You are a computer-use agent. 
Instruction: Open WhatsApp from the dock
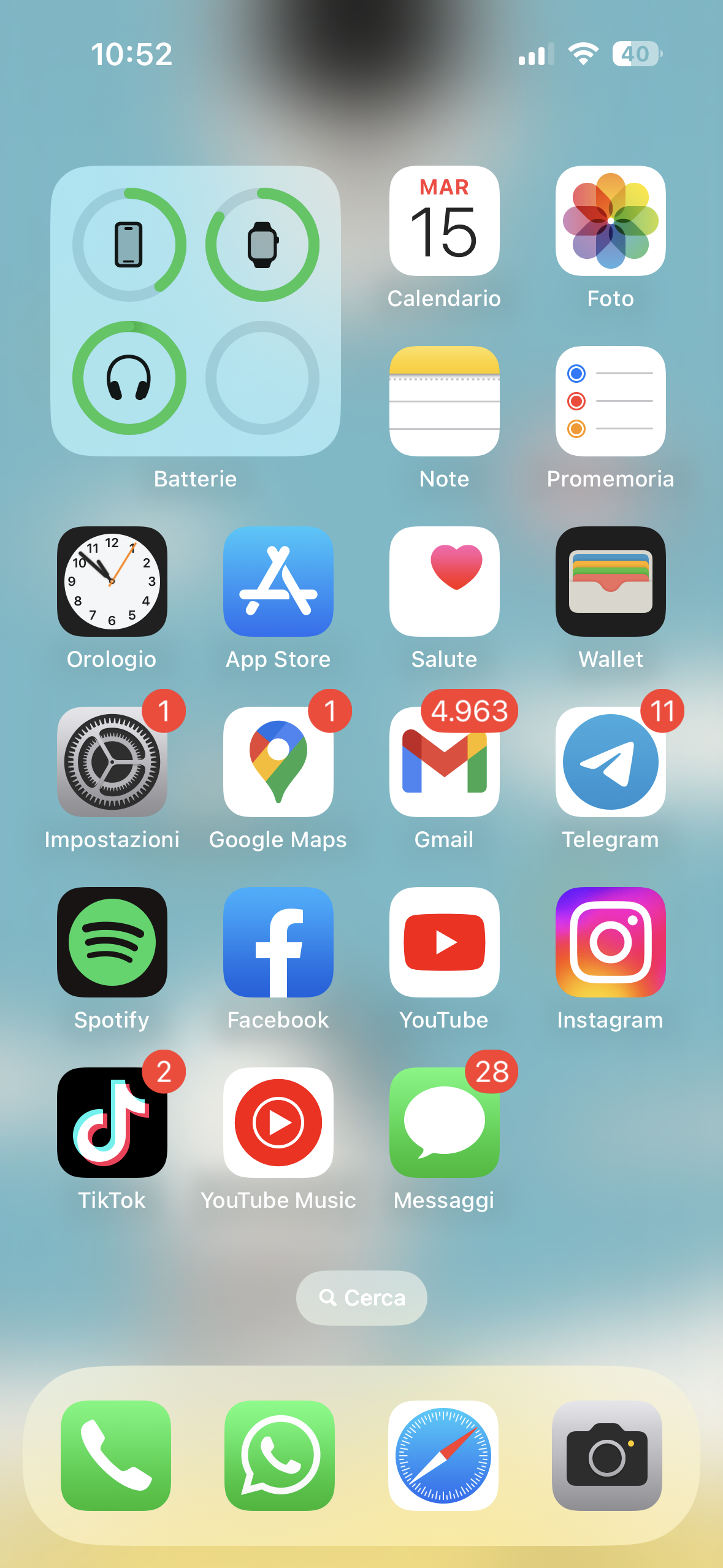280,1455
